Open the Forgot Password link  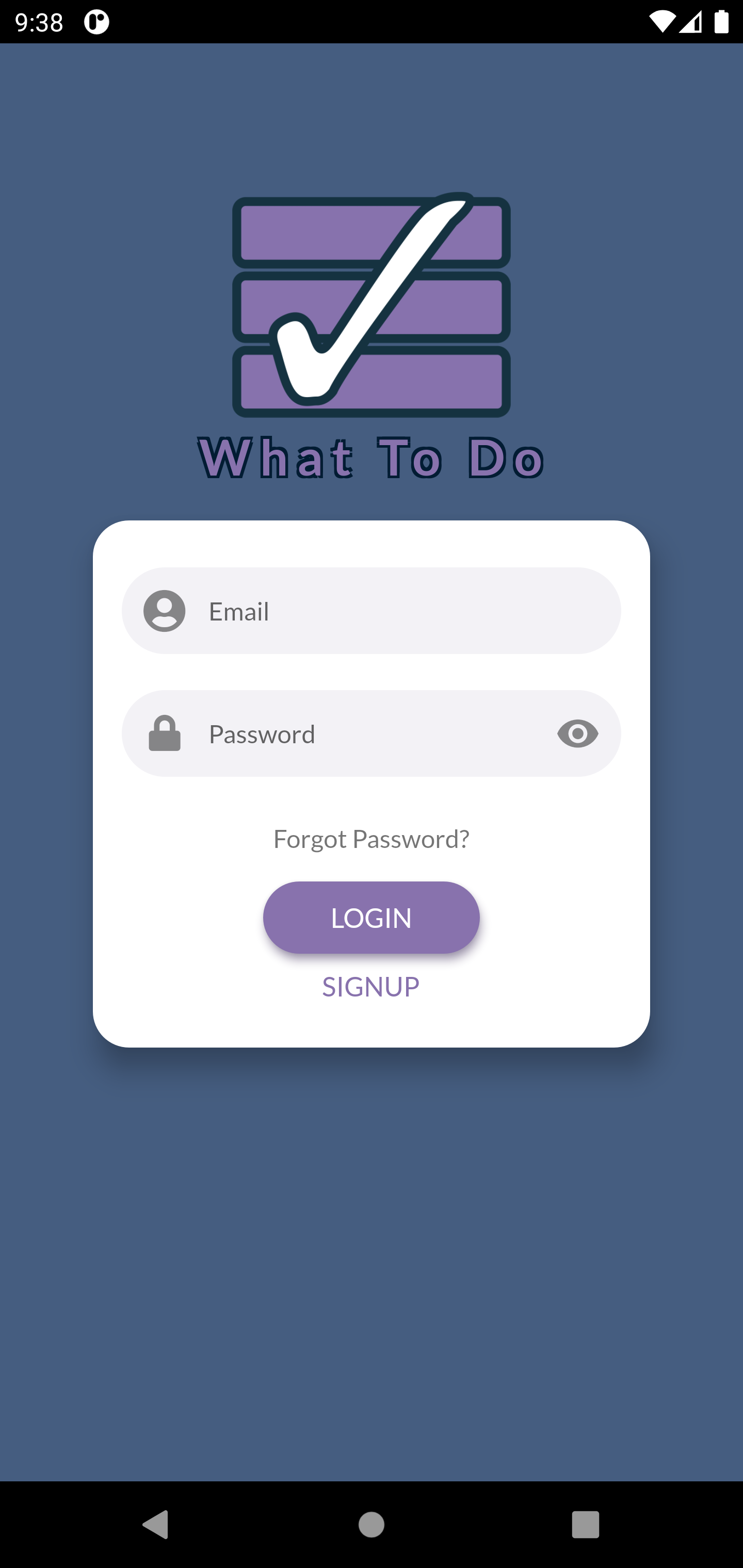click(371, 839)
